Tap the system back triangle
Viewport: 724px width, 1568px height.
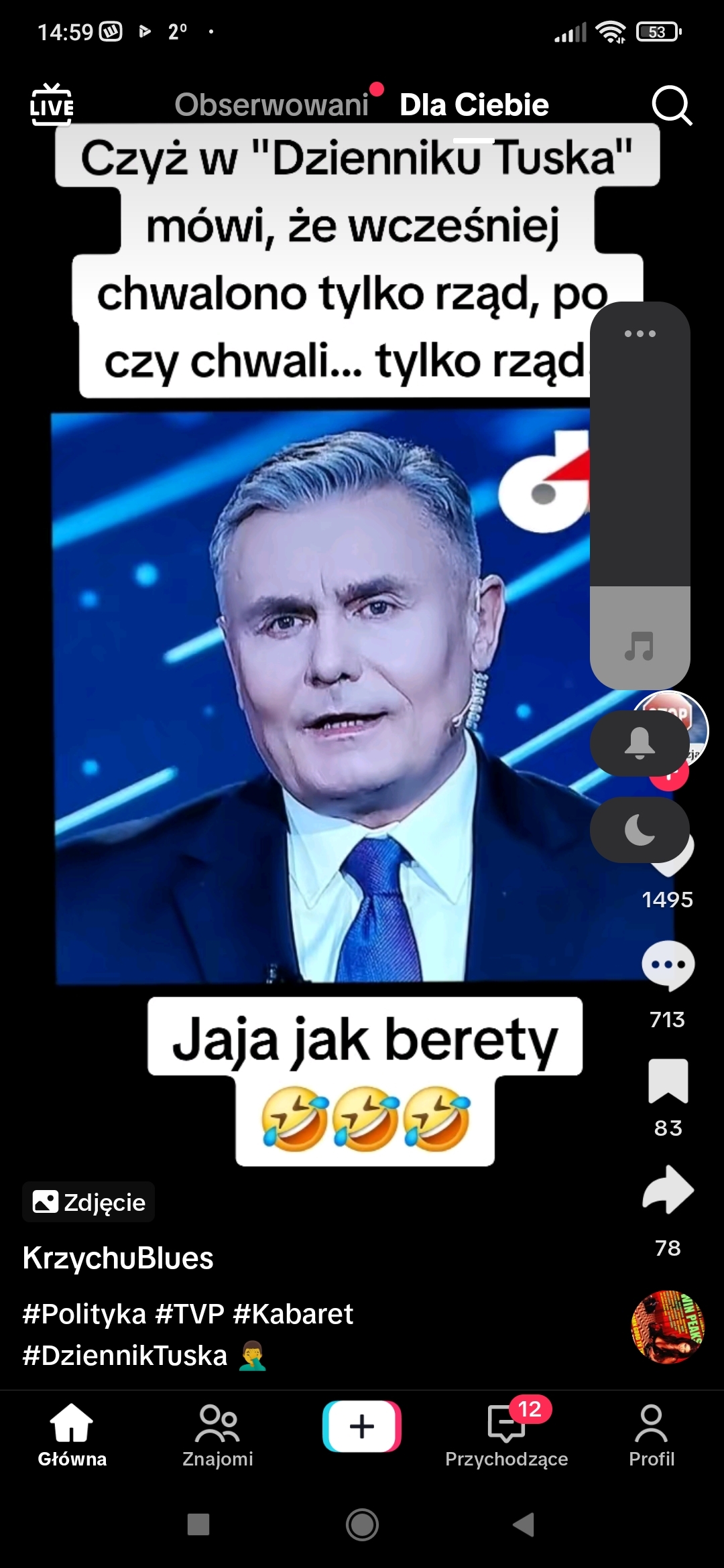pos(524,1524)
